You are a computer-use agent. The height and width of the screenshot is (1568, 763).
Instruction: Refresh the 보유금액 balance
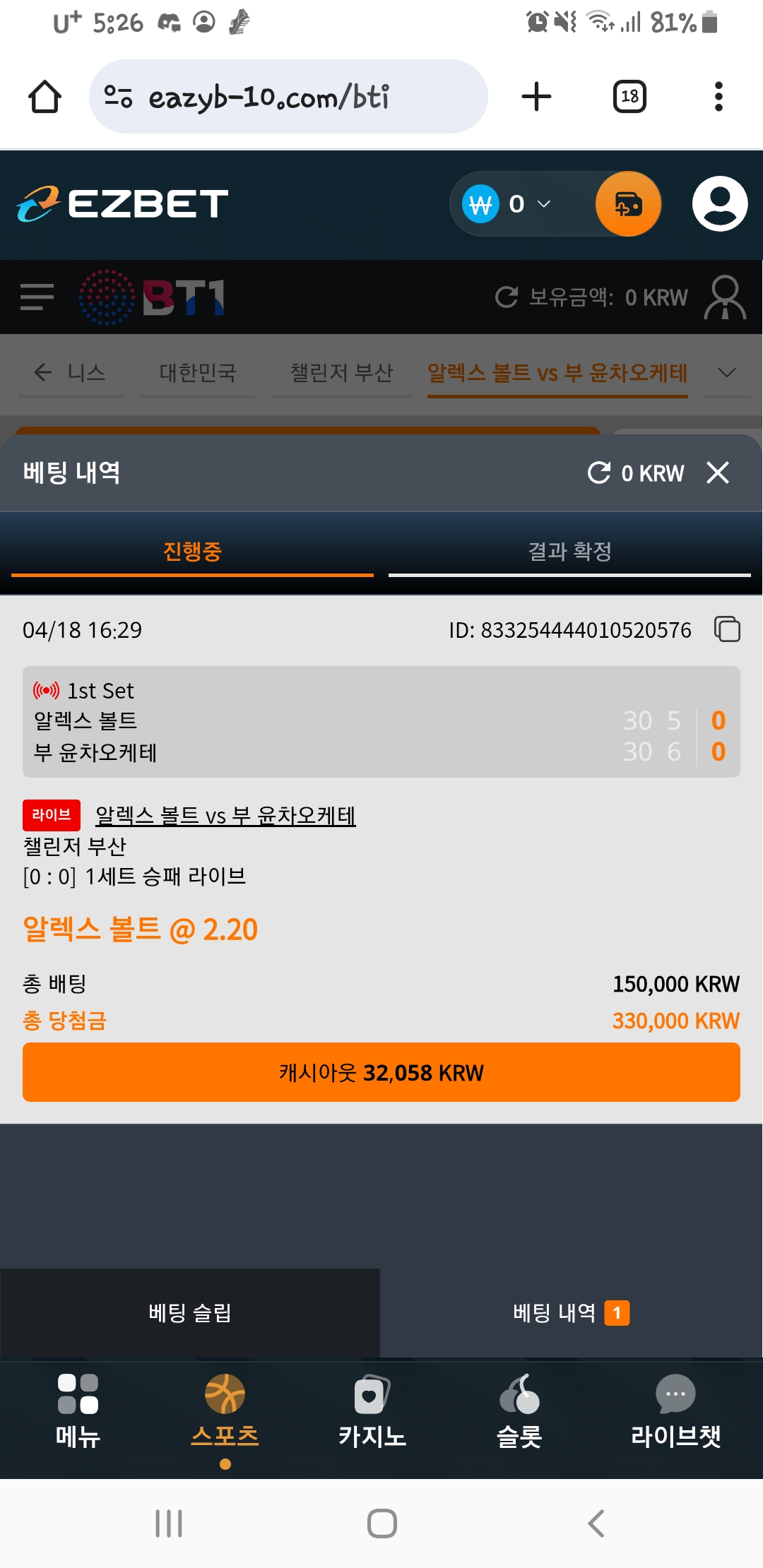click(x=507, y=297)
